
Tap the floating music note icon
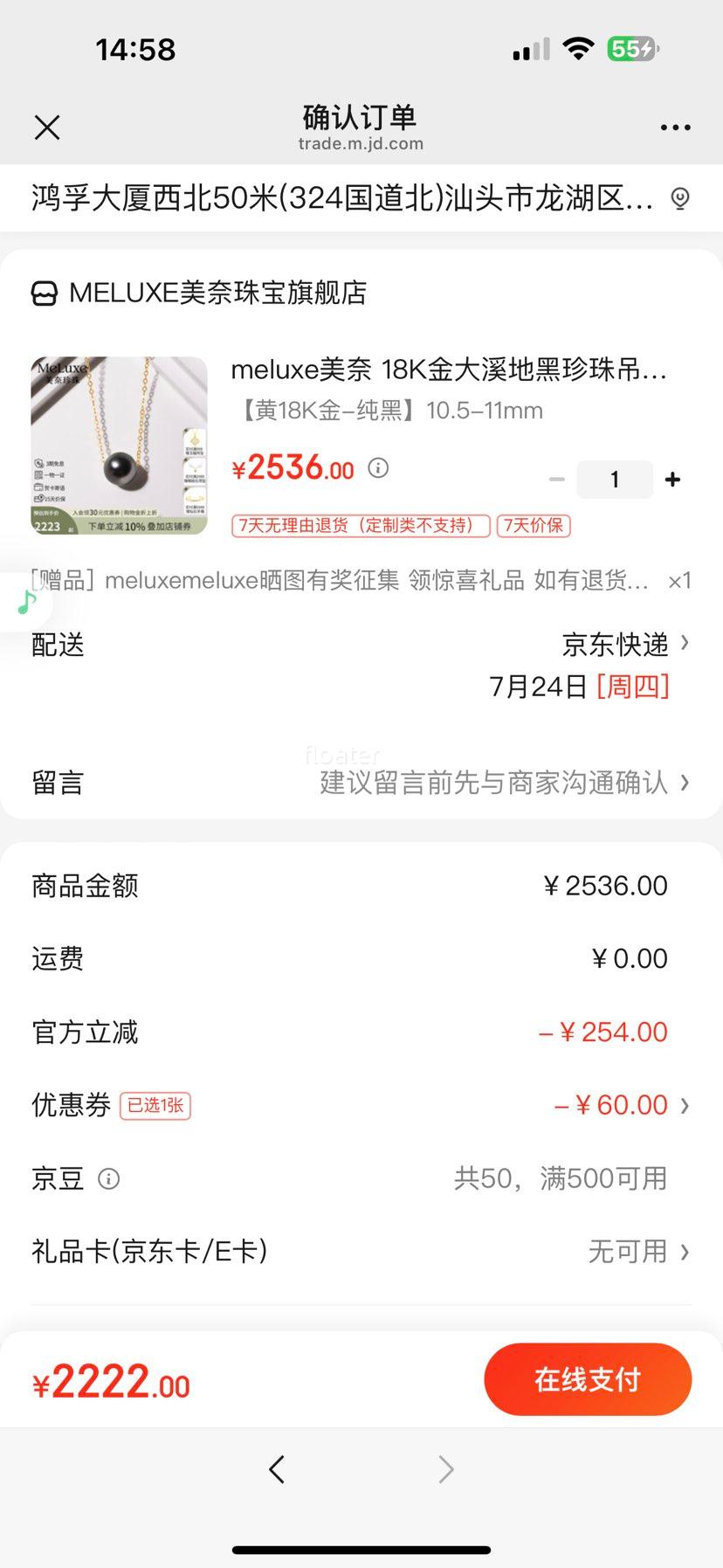pyautogui.click(x=26, y=602)
